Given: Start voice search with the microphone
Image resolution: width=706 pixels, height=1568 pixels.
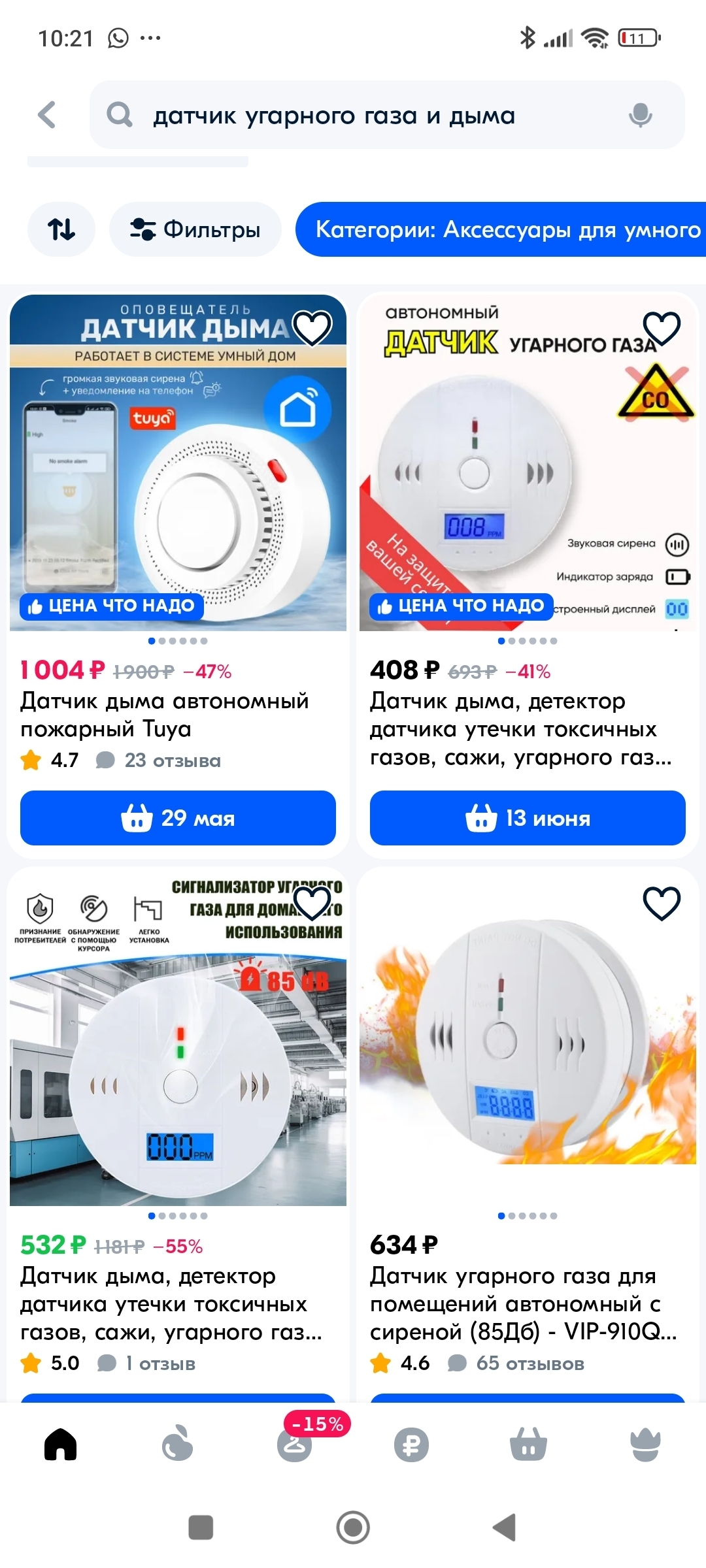Looking at the screenshot, I should tap(640, 116).
